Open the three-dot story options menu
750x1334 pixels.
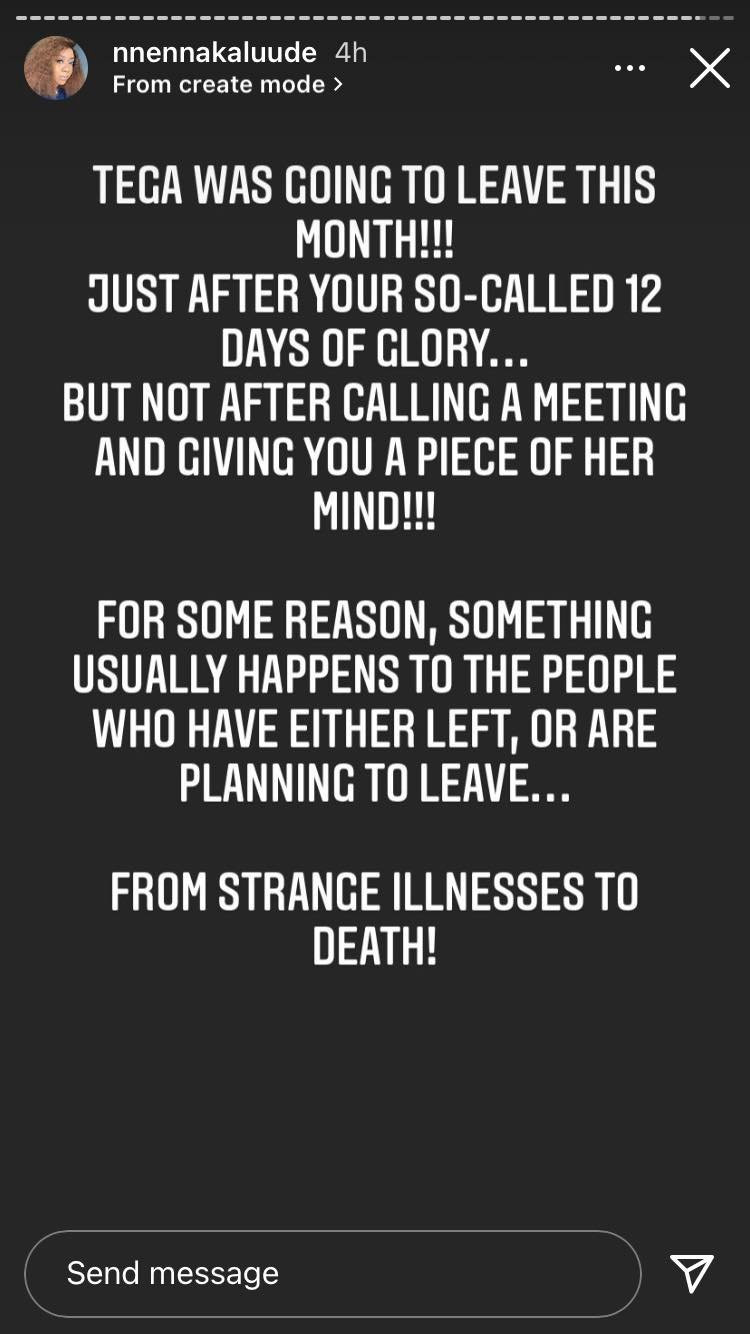coord(629,68)
